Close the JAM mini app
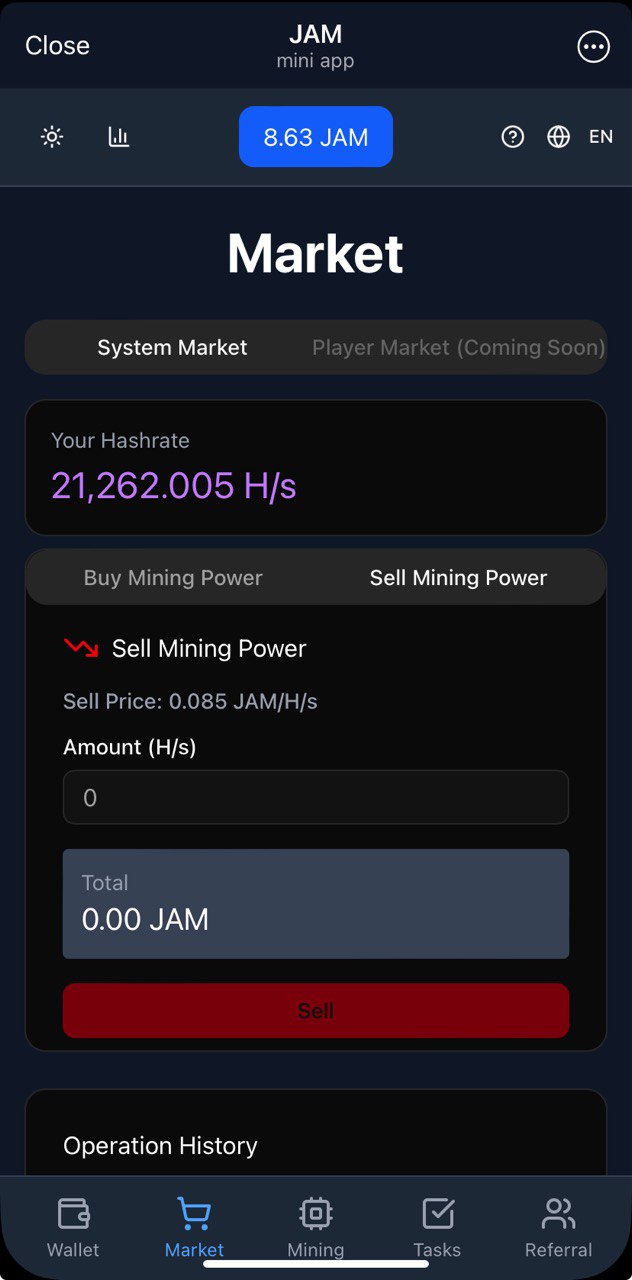The width and height of the screenshot is (632, 1280). [x=57, y=46]
